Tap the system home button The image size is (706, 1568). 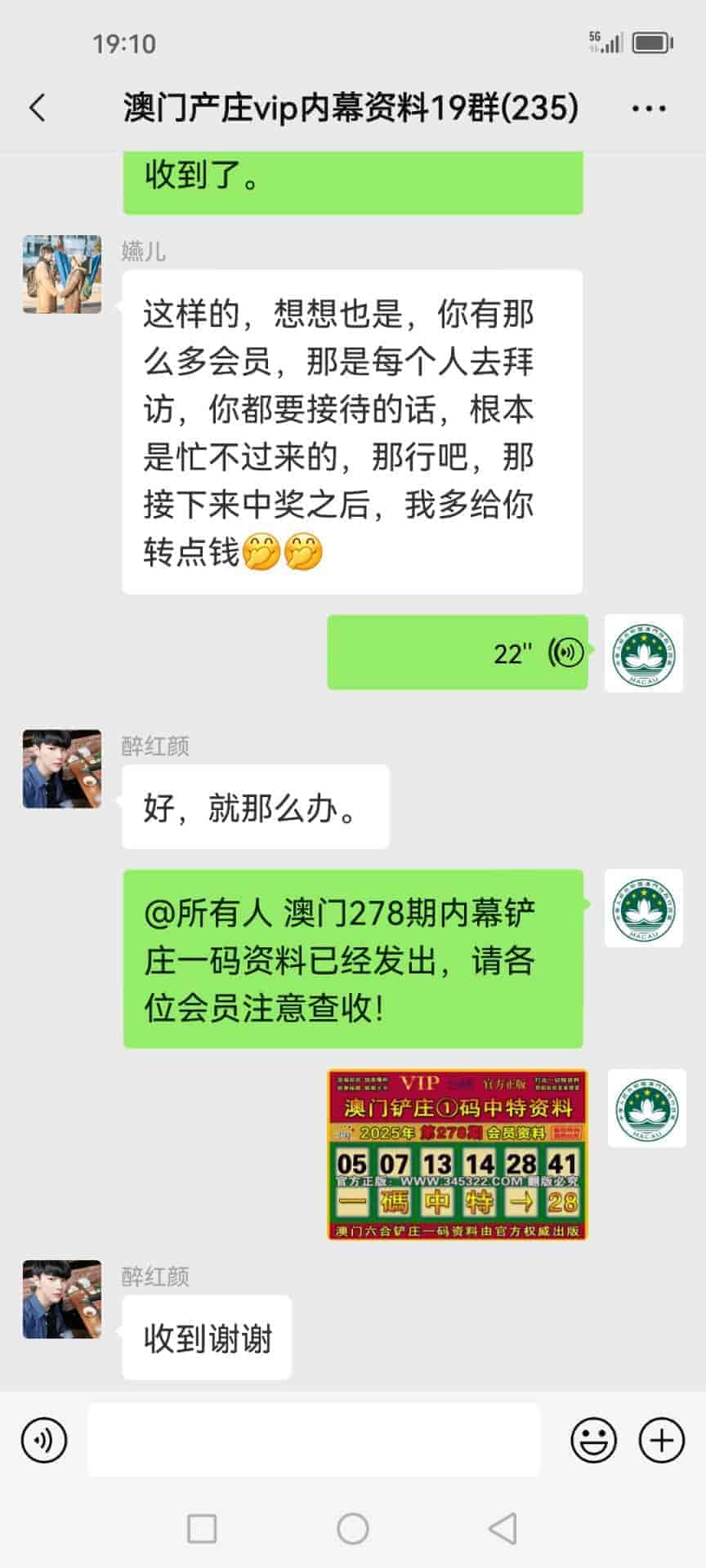click(x=353, y=1528)
